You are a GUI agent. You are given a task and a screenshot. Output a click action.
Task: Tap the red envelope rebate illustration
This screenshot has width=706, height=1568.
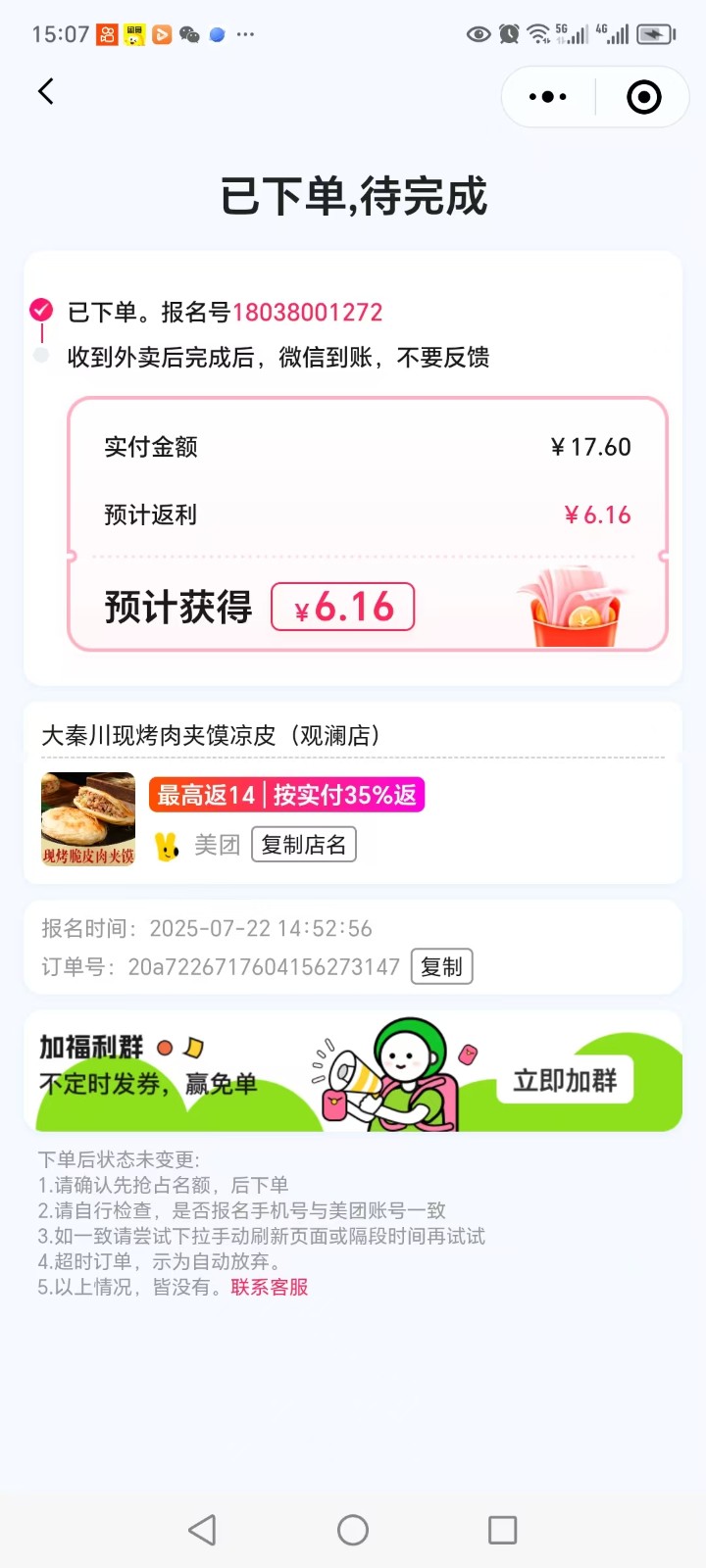pos(574,606)
